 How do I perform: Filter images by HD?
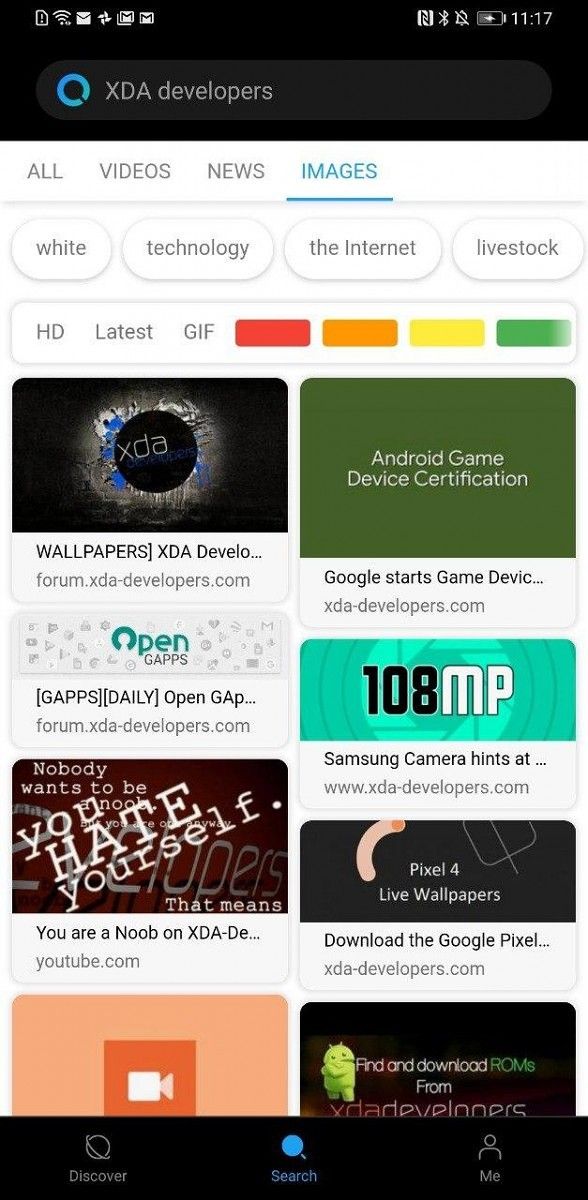pyautogui.click(x=50, y=332)
